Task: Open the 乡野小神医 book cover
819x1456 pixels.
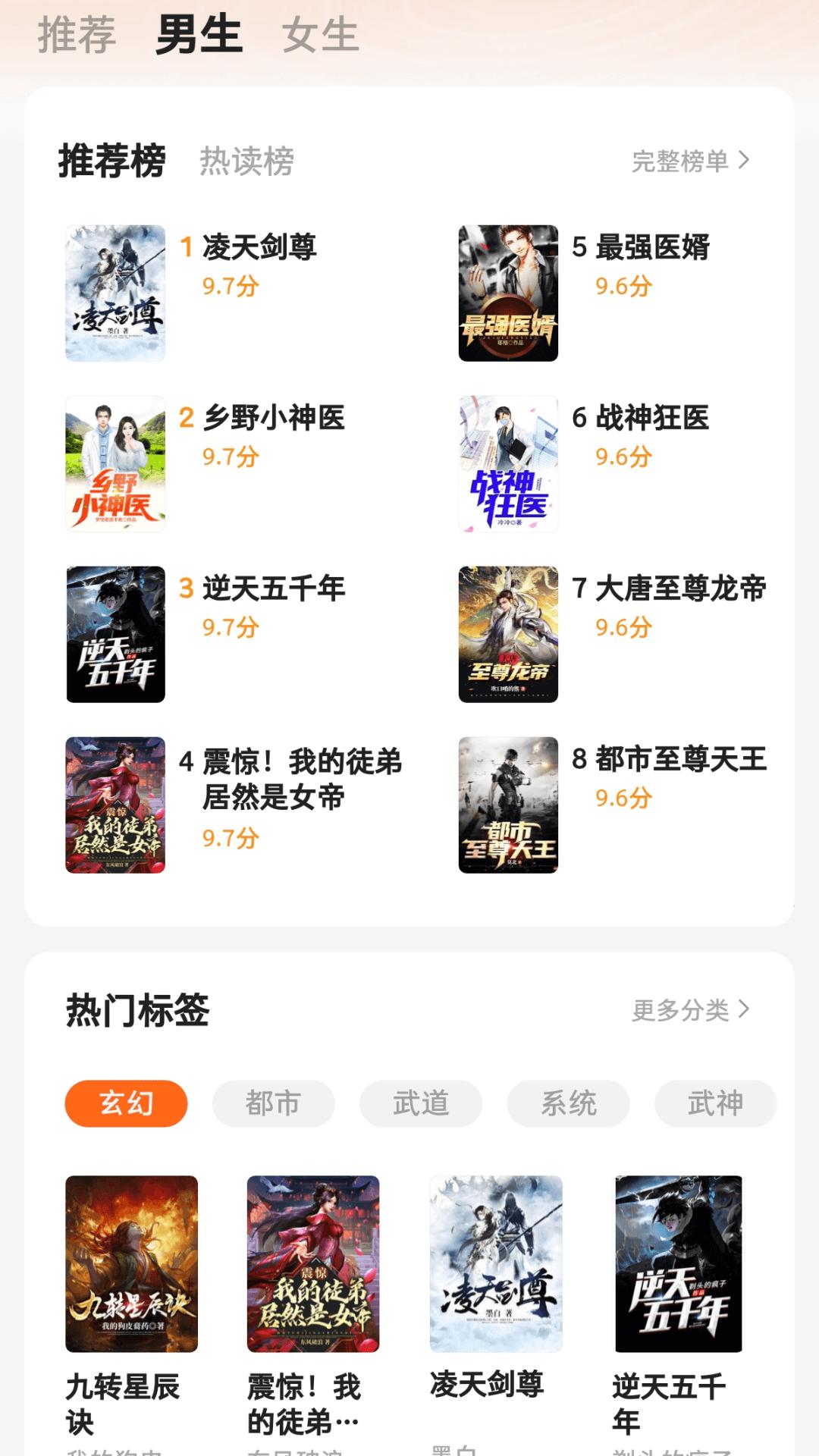Action: click(x=115, y=463)
